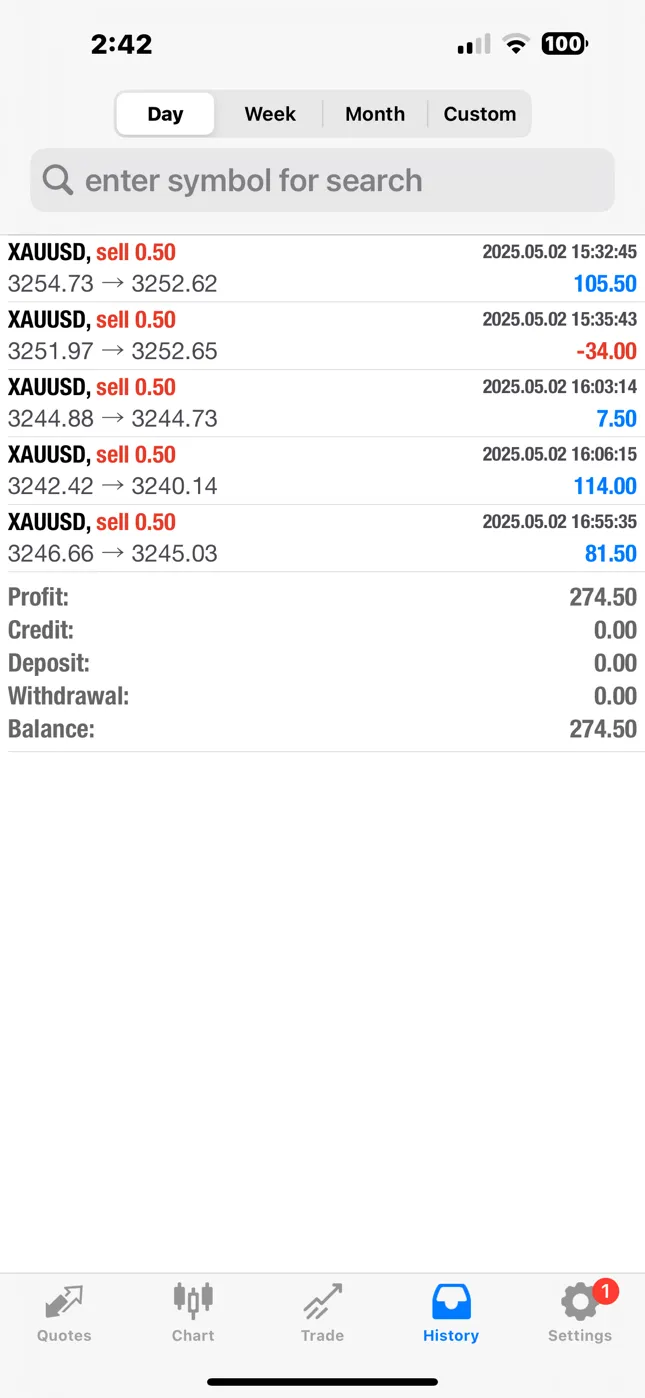The width and height of the screenshot is (645, 1398).
Task: Open the XAUUSD trade closed at 15:32:45
Action: [322, 268]
